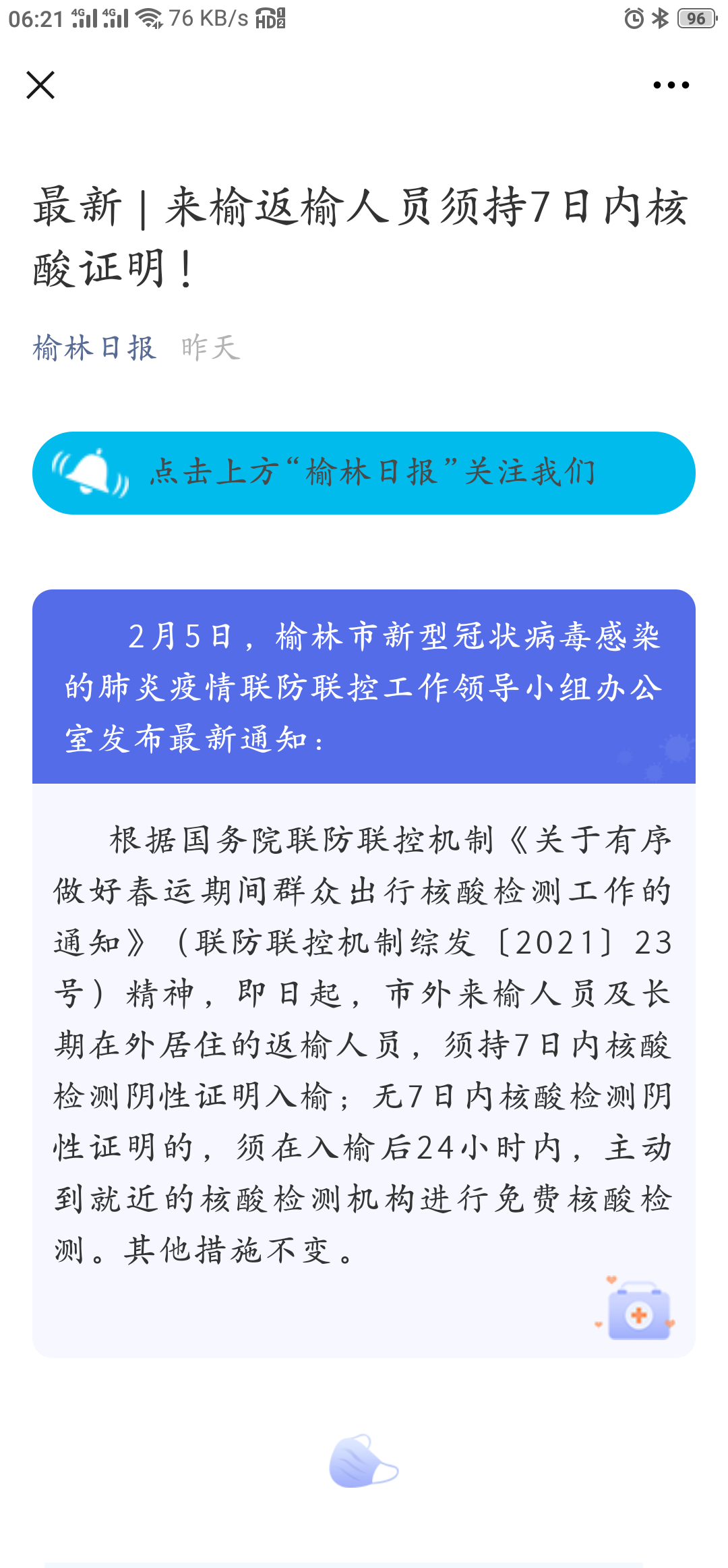This screenshot has width=728, height=1568.
Task: Close the article page
Action: click(40, 85)
